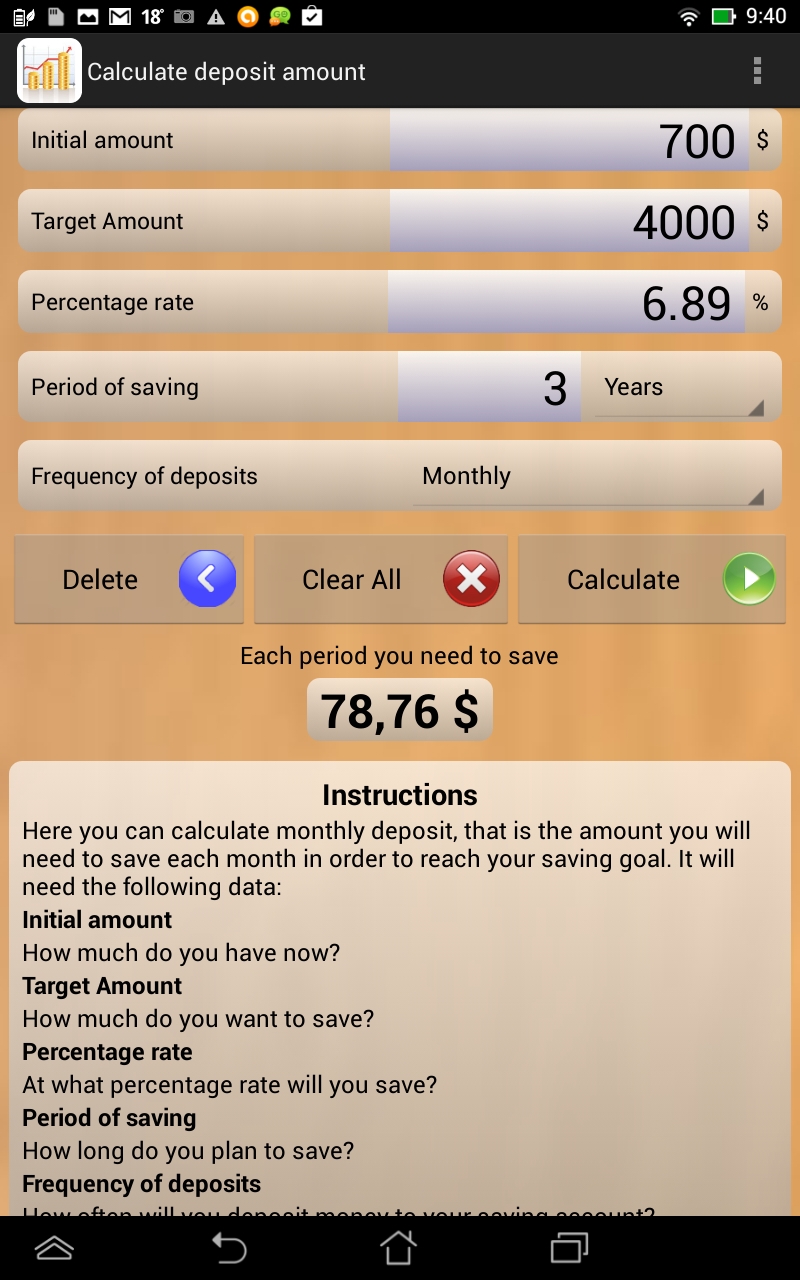Viewport: 800px width, 1280px height.
Task: Open the three-dot overflow menu
Action: click(757, 71)
